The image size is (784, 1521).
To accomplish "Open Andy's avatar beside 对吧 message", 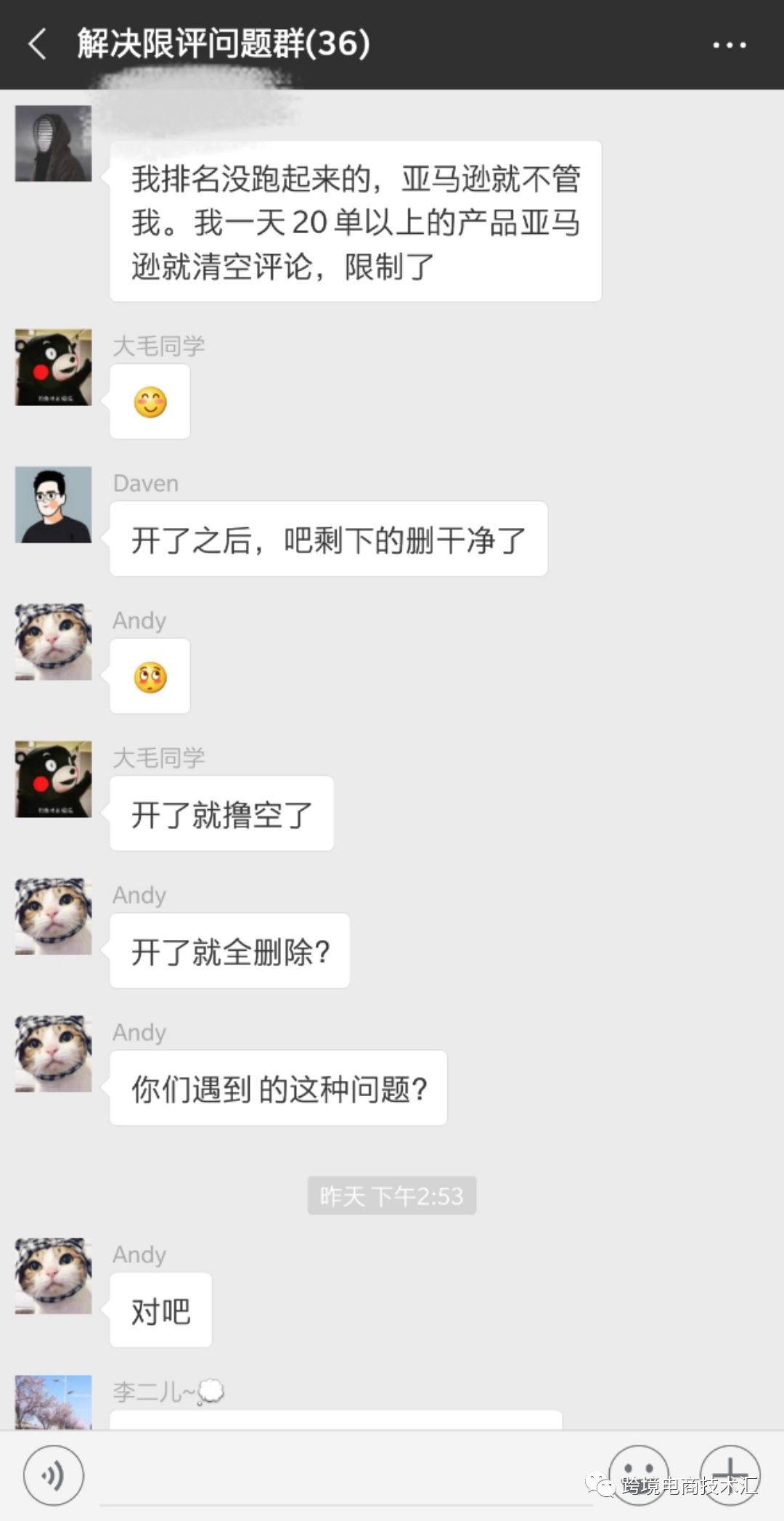I will pyautogui.click(x=54, y=1276).
